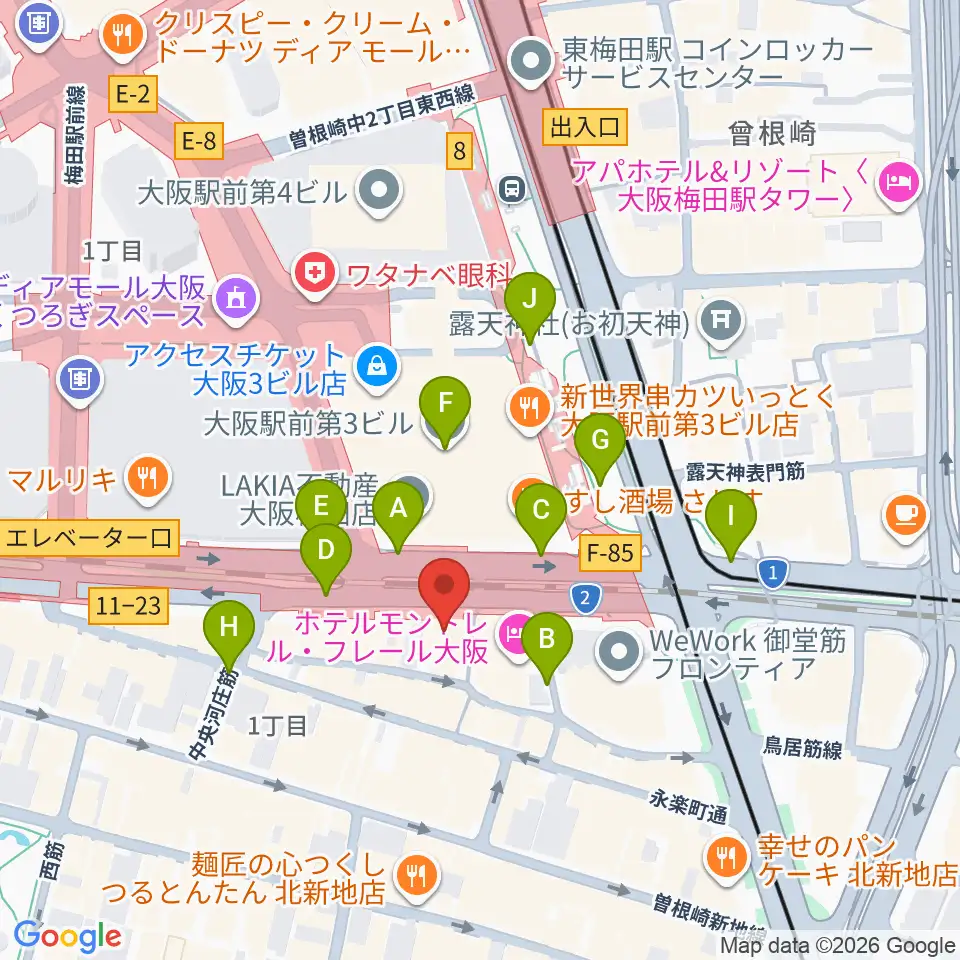This screenshot has height=960, width=960.
Task: Open the WeWork 御堂筋フロンティア pin
Action: pos(618,651)
